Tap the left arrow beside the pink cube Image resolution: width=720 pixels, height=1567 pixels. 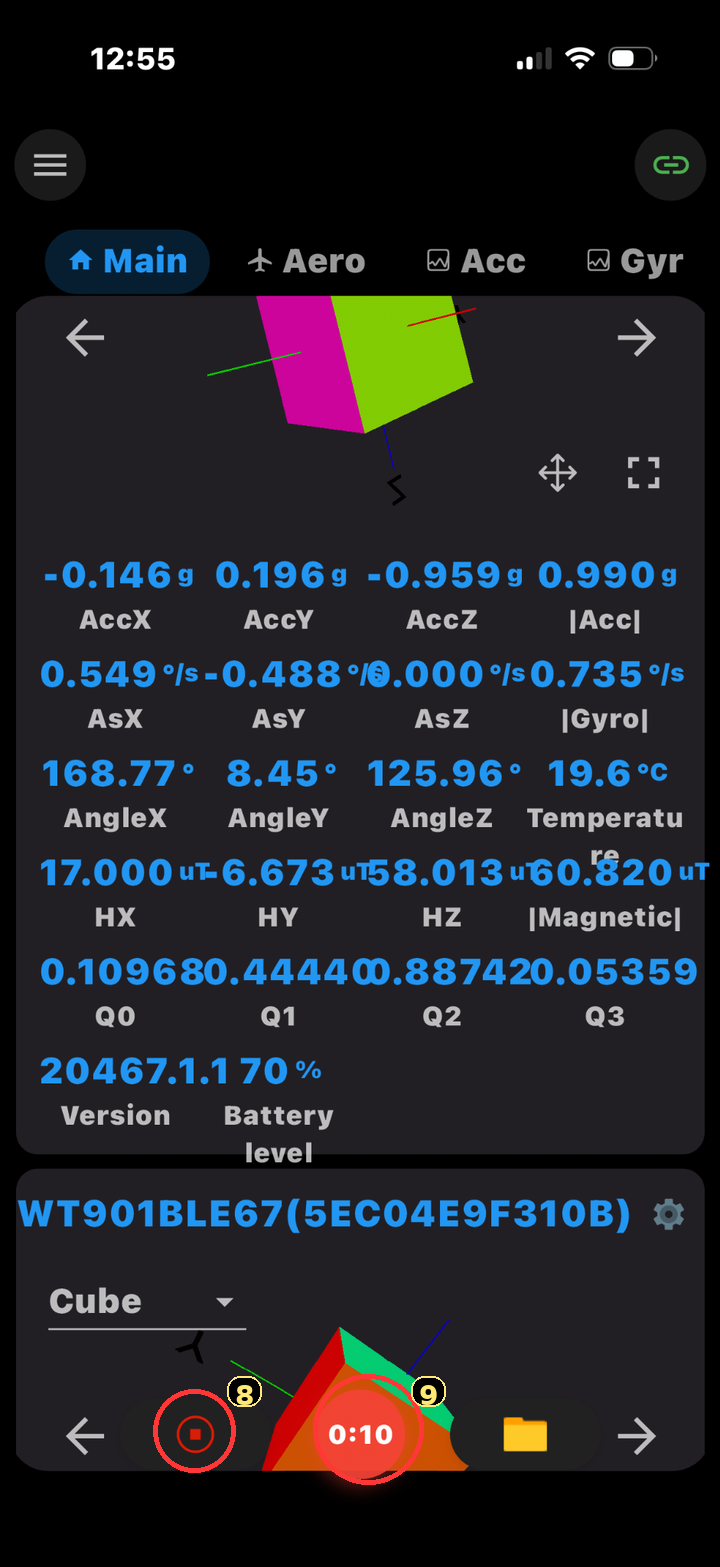click(85, 338)
